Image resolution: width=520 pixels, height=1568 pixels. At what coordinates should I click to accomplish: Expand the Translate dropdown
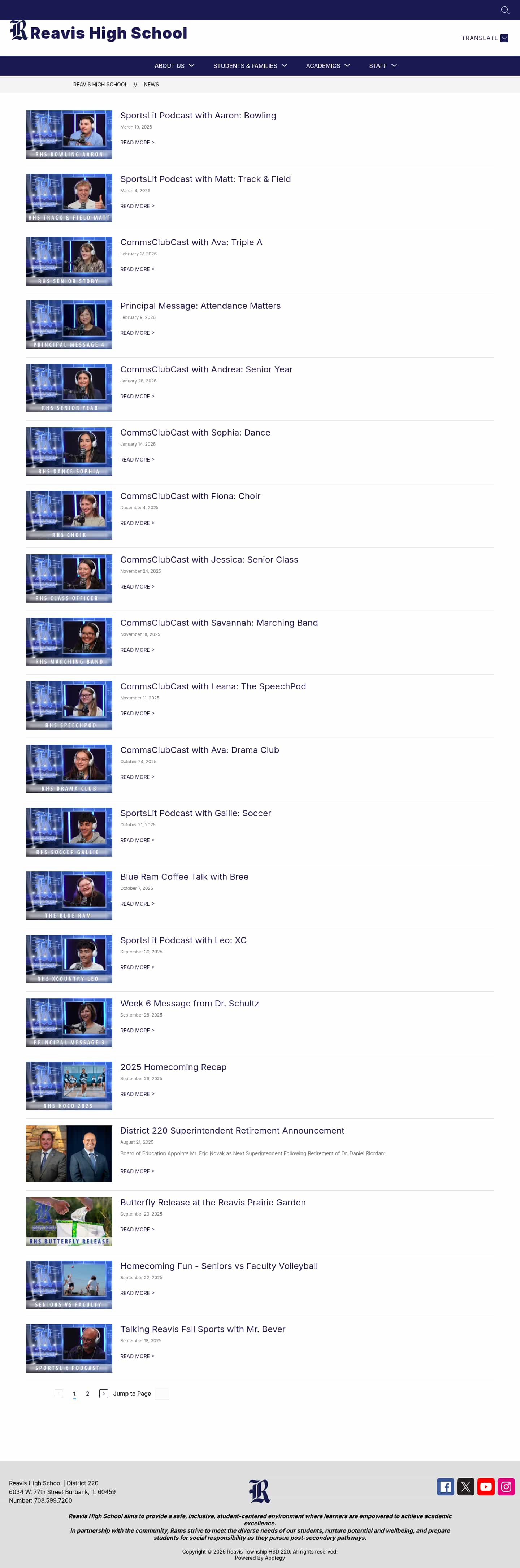click(x=485, y=38)
